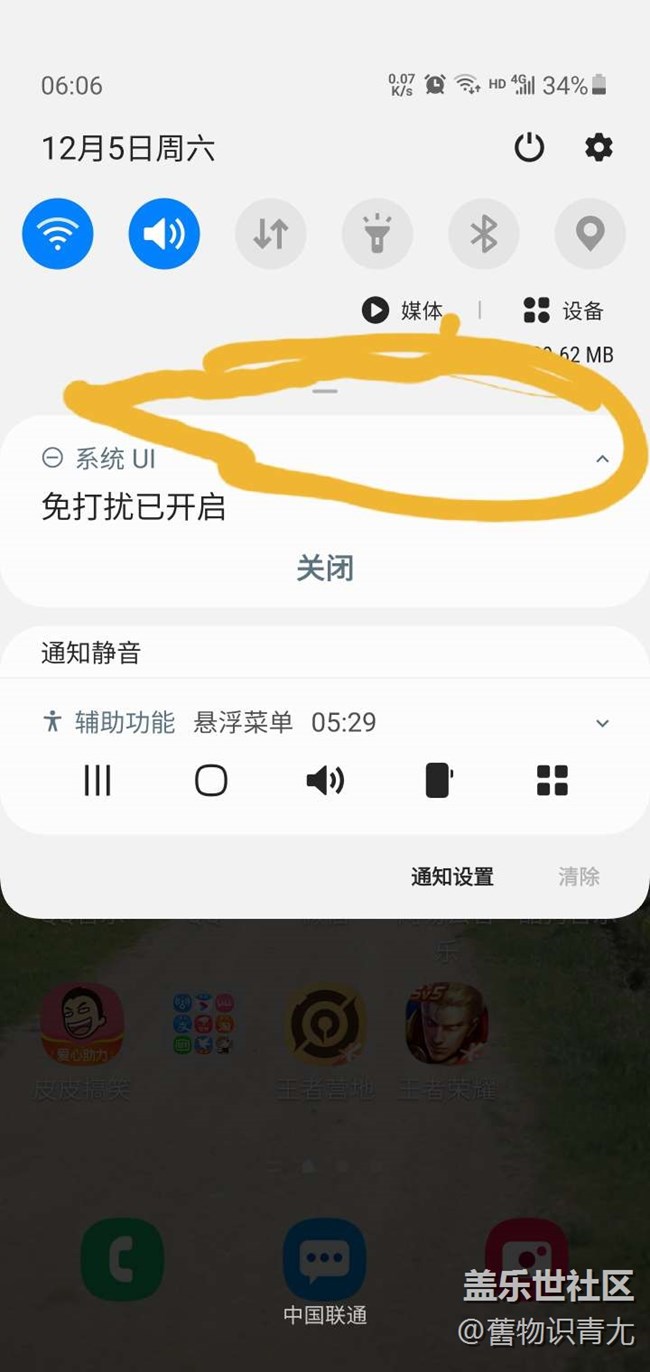Enable Bluetooth quick toggle
Image resolution: width=650 pixels, height=1372 pixels.
tap(484, 234)
